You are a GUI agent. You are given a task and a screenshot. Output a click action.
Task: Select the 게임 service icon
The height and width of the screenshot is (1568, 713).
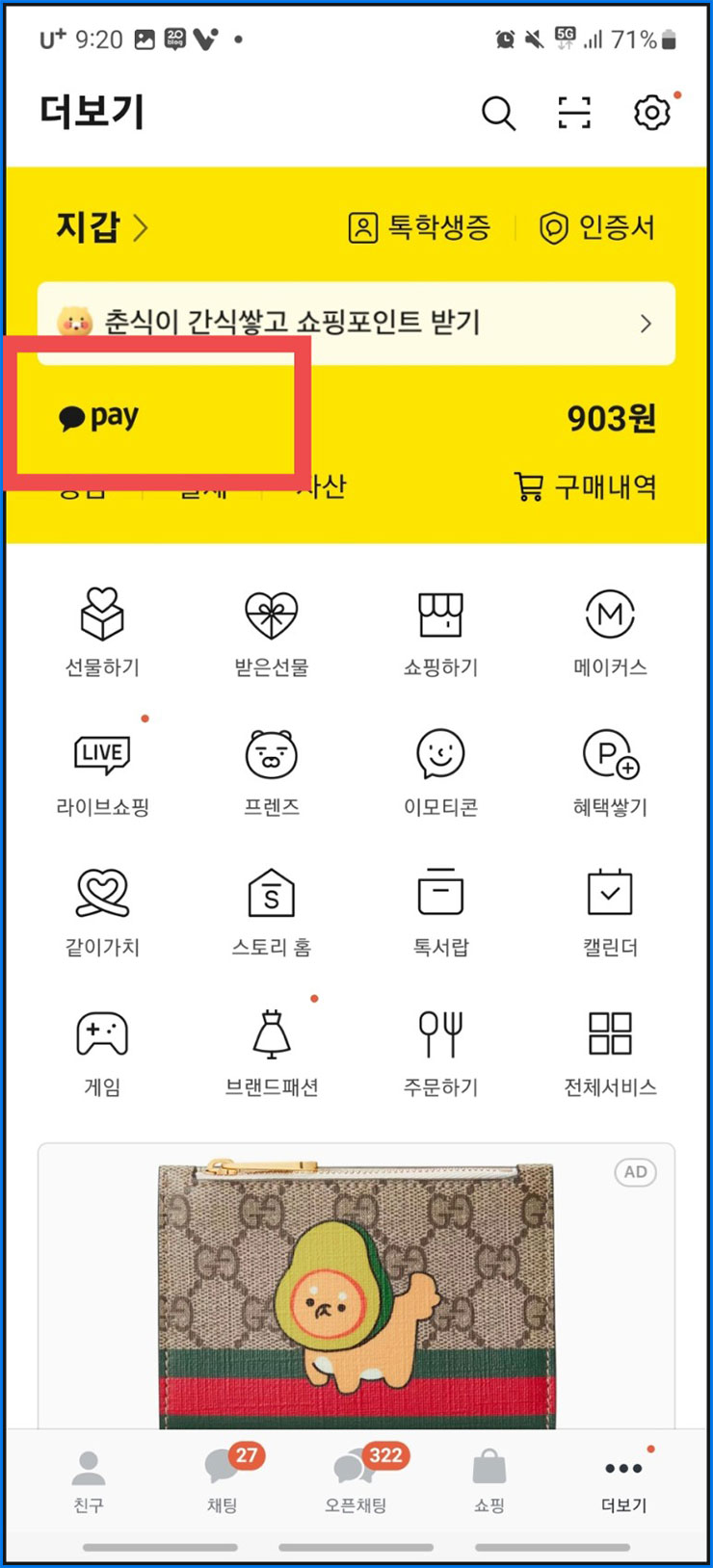pos(102,1050)
